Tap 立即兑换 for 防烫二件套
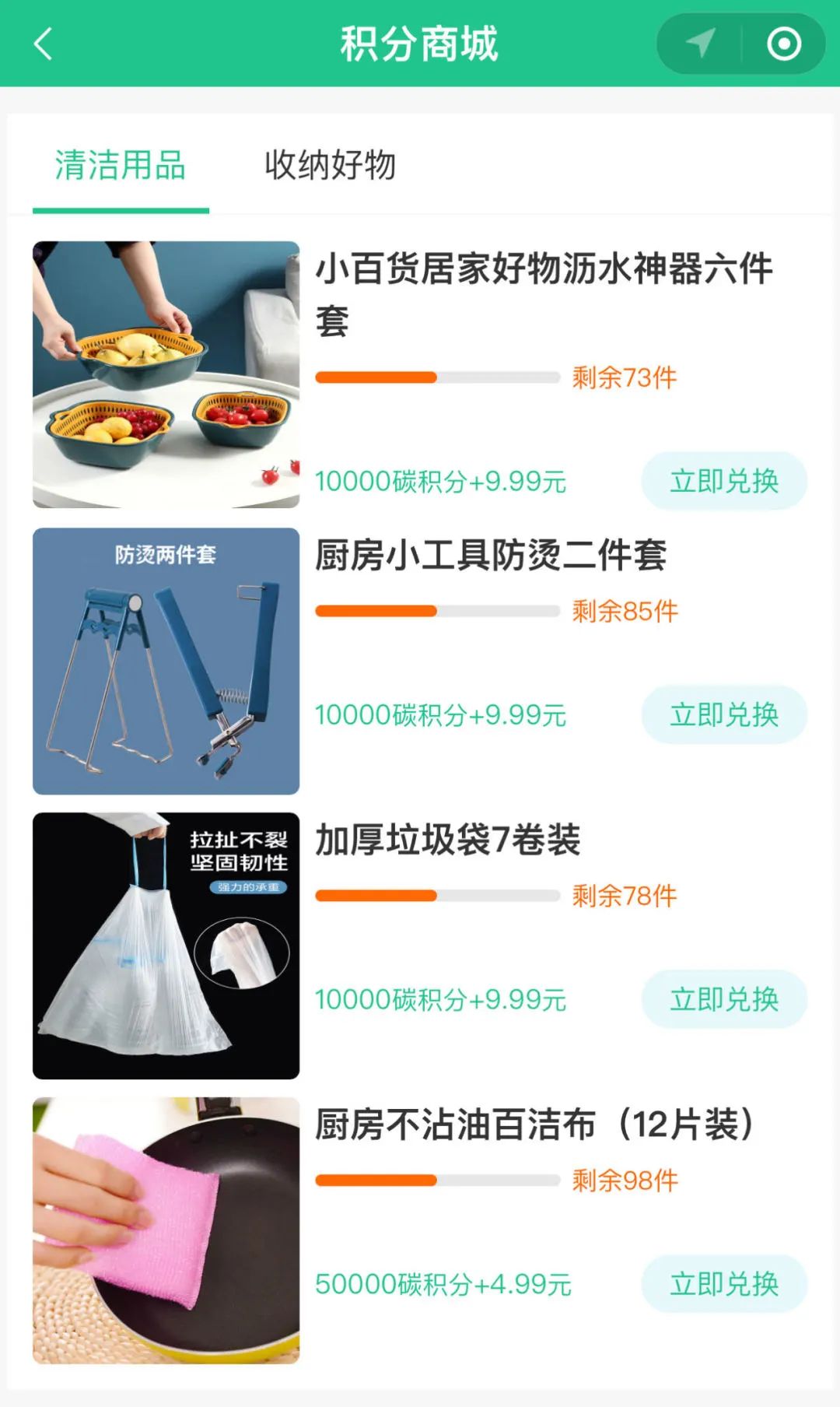Image resolution: width=840 pixels, height=1407 pixels. click(x=724, y=714)
